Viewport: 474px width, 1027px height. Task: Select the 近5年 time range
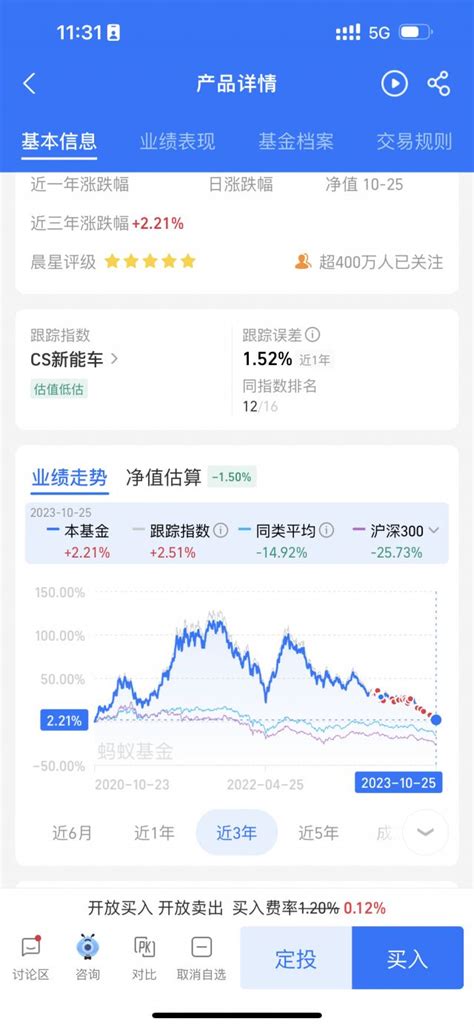click(319, 832)
